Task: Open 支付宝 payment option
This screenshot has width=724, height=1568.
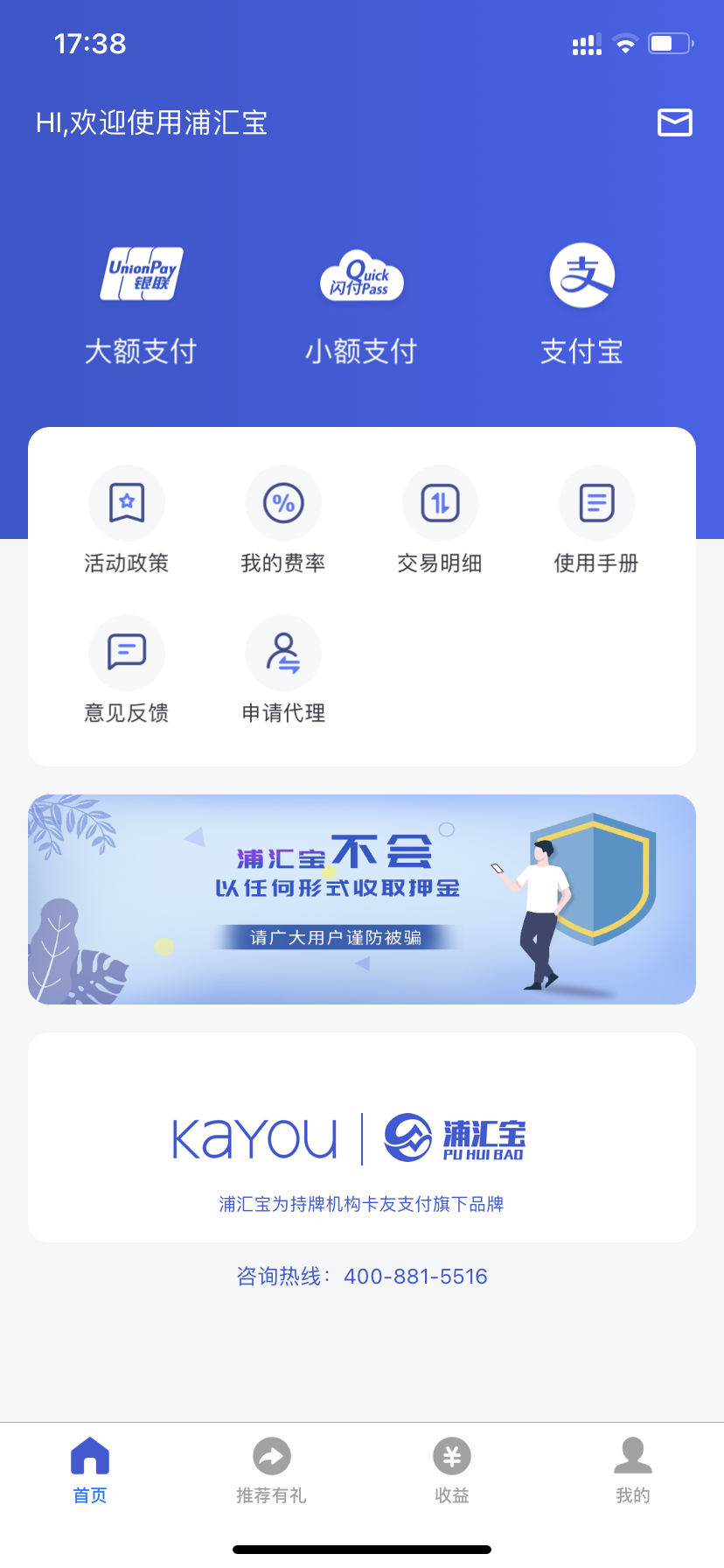Action: (581, 304)
